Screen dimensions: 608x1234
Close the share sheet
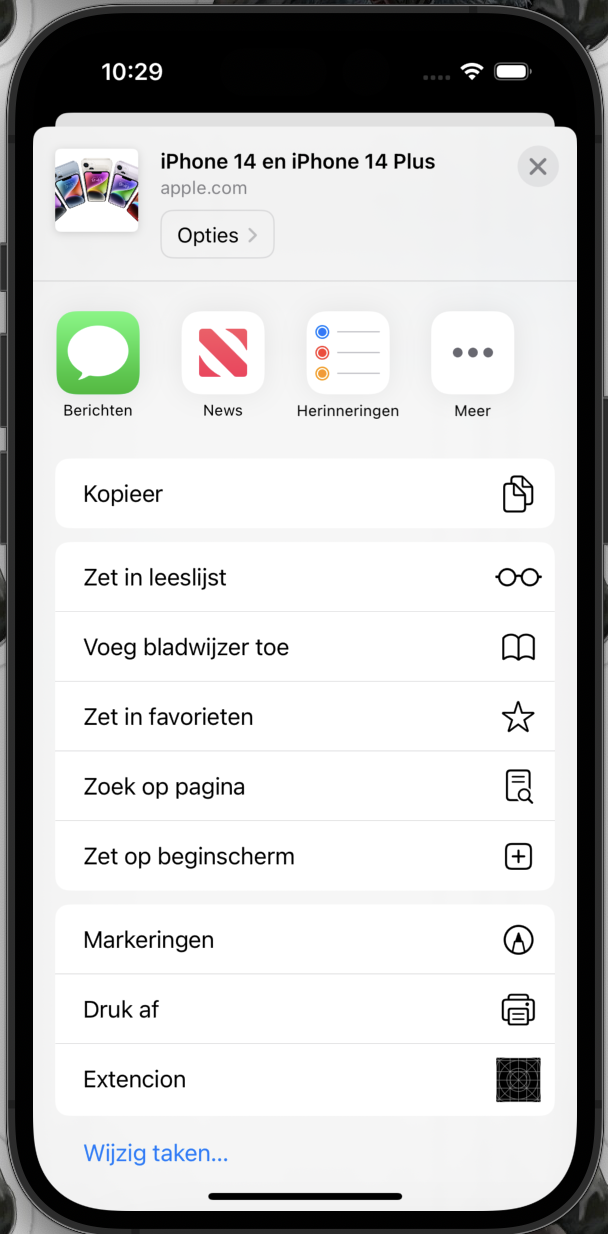coord(538,166)
